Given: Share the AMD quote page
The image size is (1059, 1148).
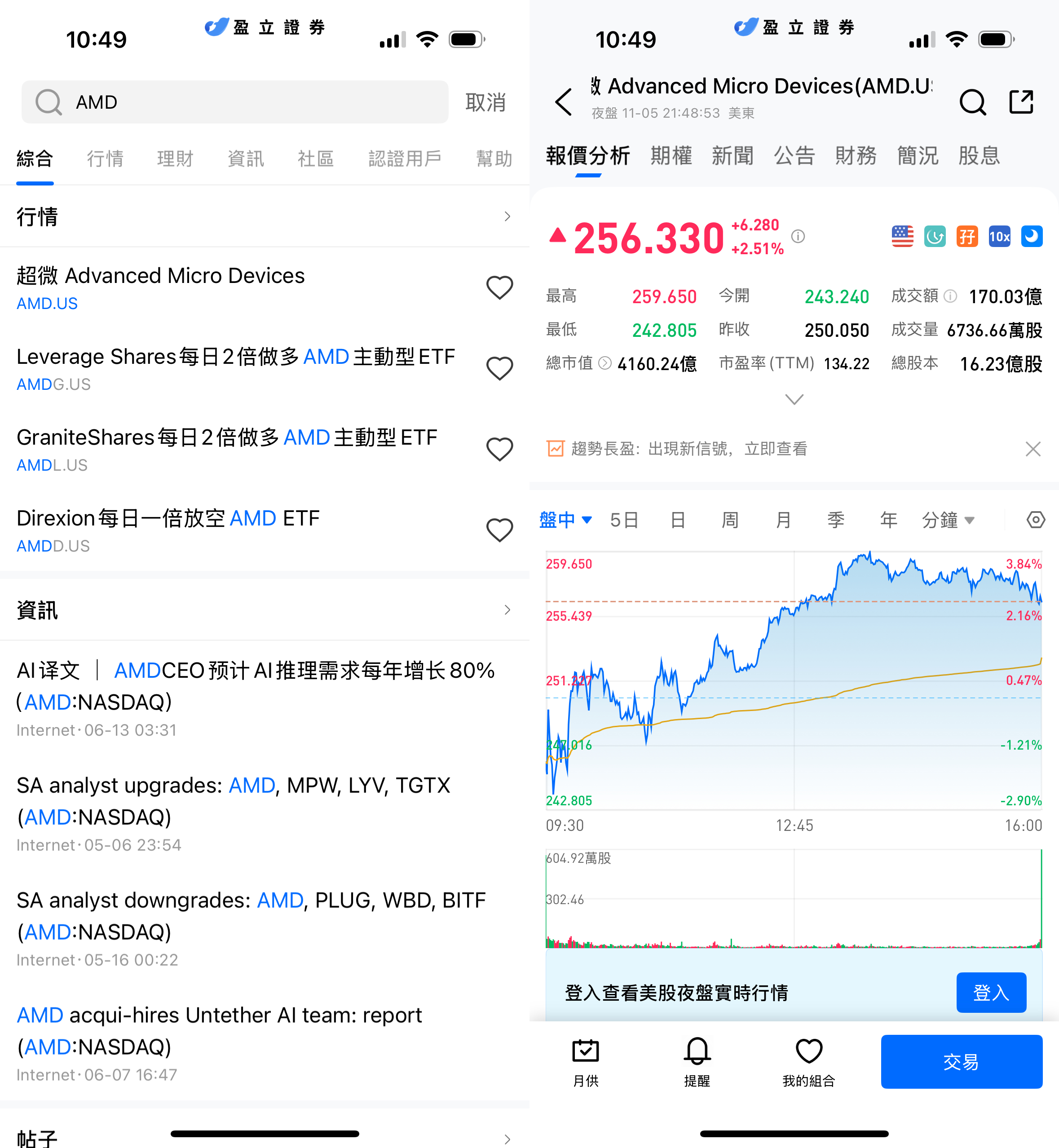Looking at the screenshot, I should click(1021, 102).
